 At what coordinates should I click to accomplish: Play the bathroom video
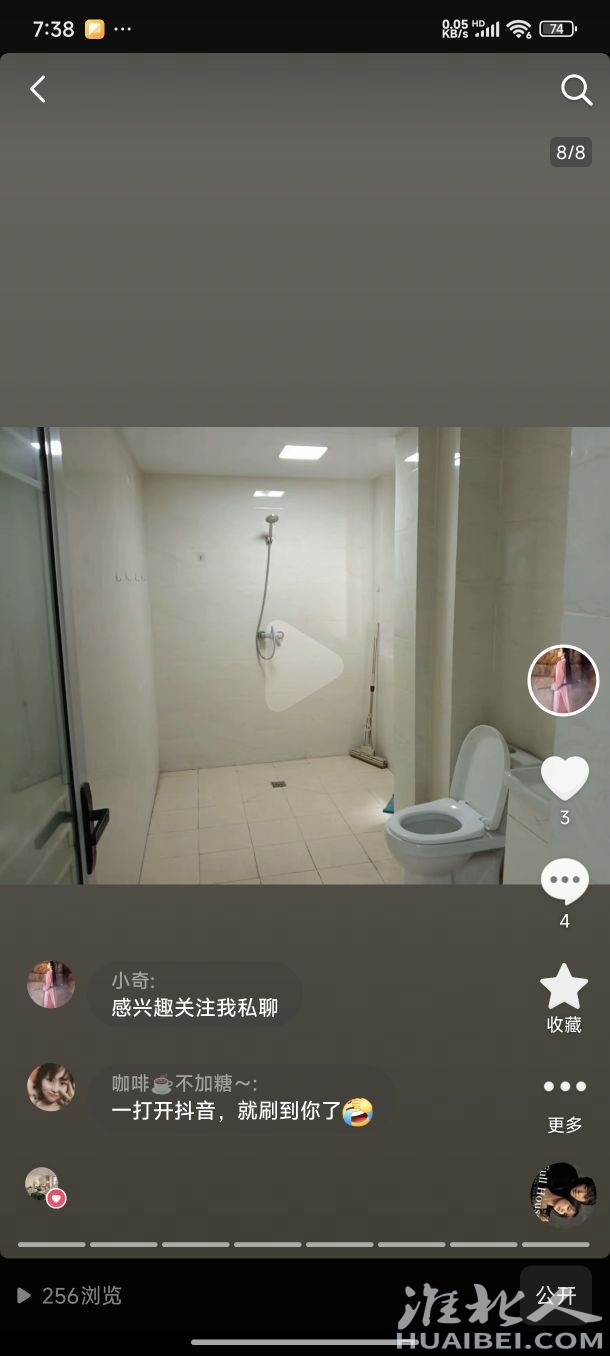tap(304, 666)
